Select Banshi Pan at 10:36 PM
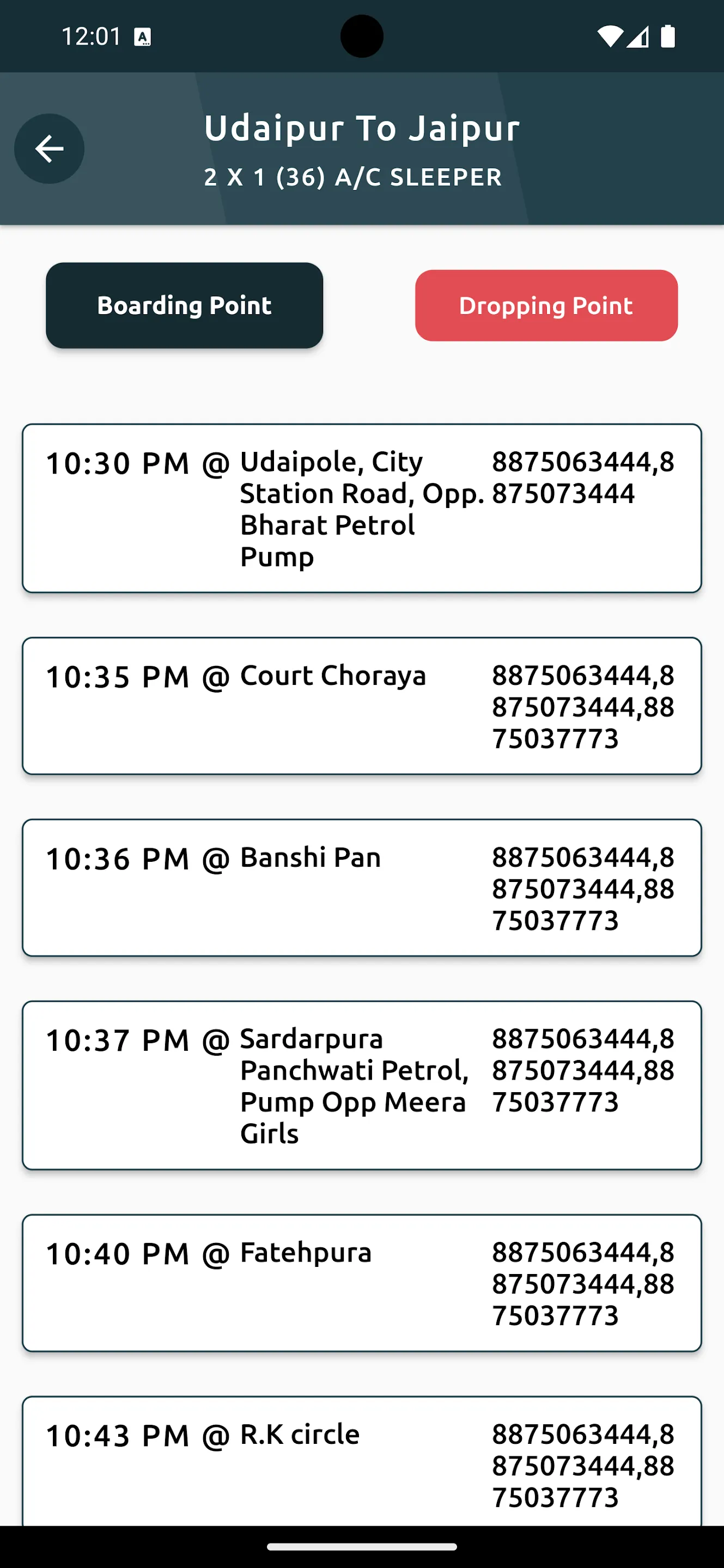724x1568 pixels. (362, 887)
